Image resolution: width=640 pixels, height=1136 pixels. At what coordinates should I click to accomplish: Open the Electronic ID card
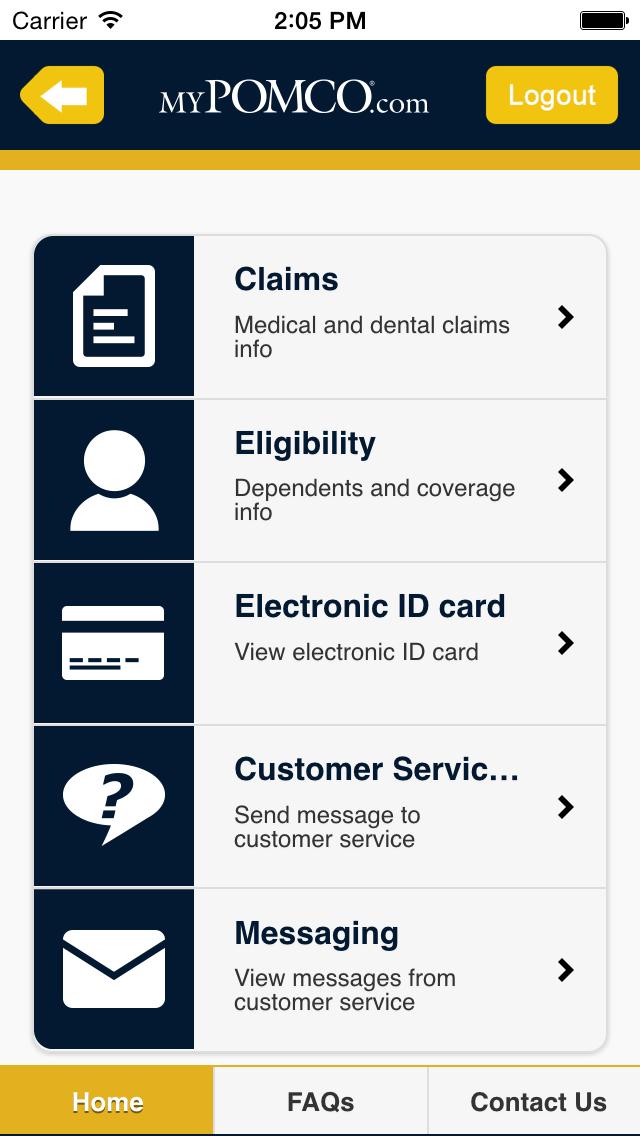pos(320,643)
